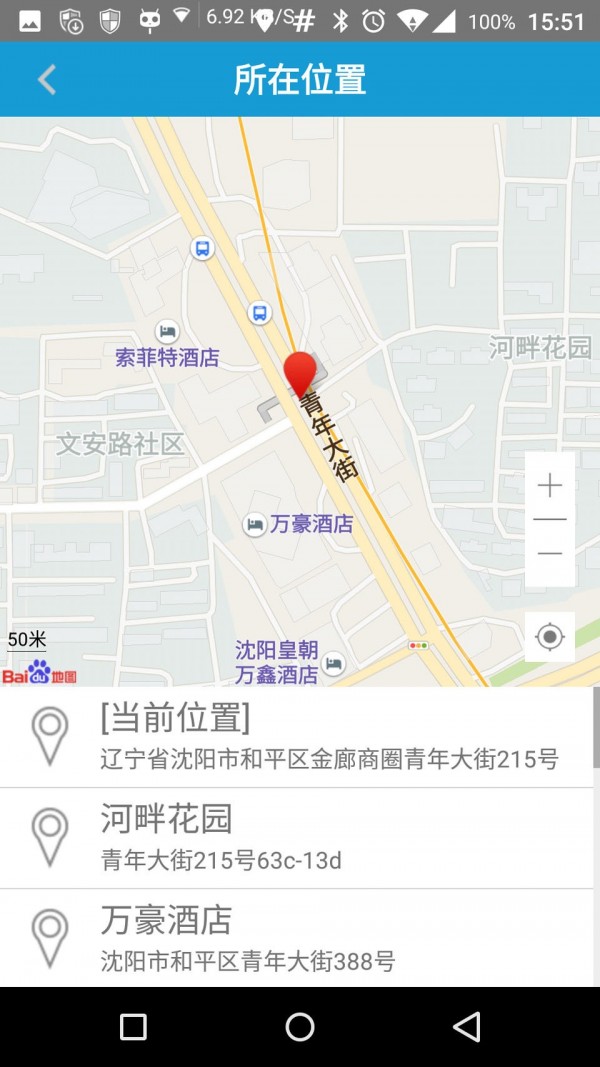Image resolution: width=600 pixels, height=1067 pixels.
Task: Zoom out on the map
Action: (550, 553)
